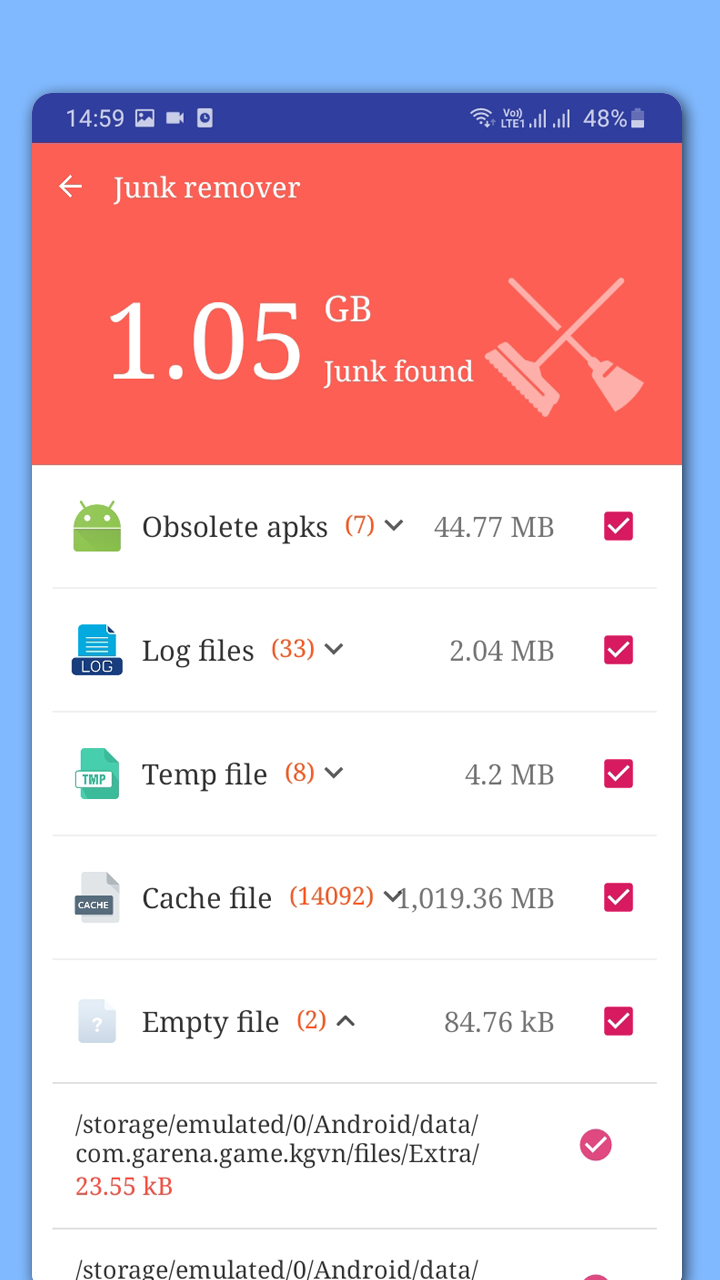Expand the Obsolete apks list

tap(394, 526)
